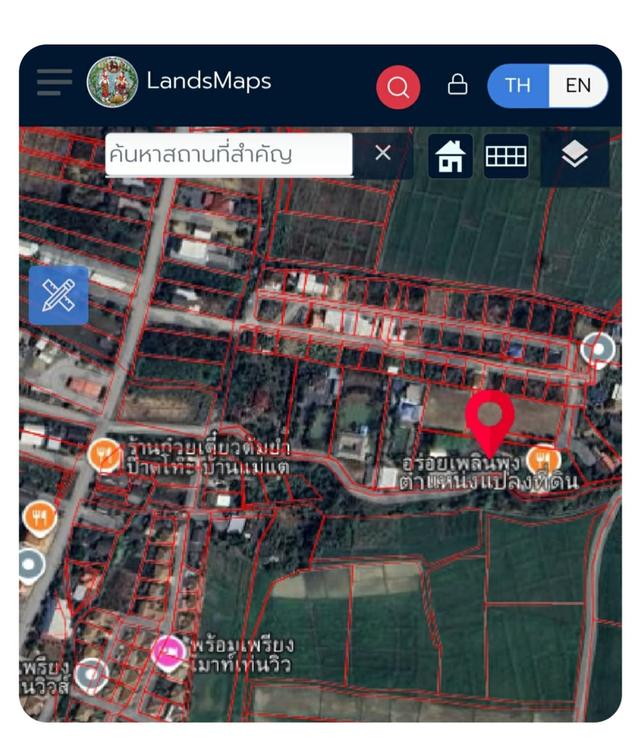Open the pink hotel marker พร้อมเพรียง
The height and width of the screenshot is (754, 640).
pyautogui.click(x=169, y=652)
